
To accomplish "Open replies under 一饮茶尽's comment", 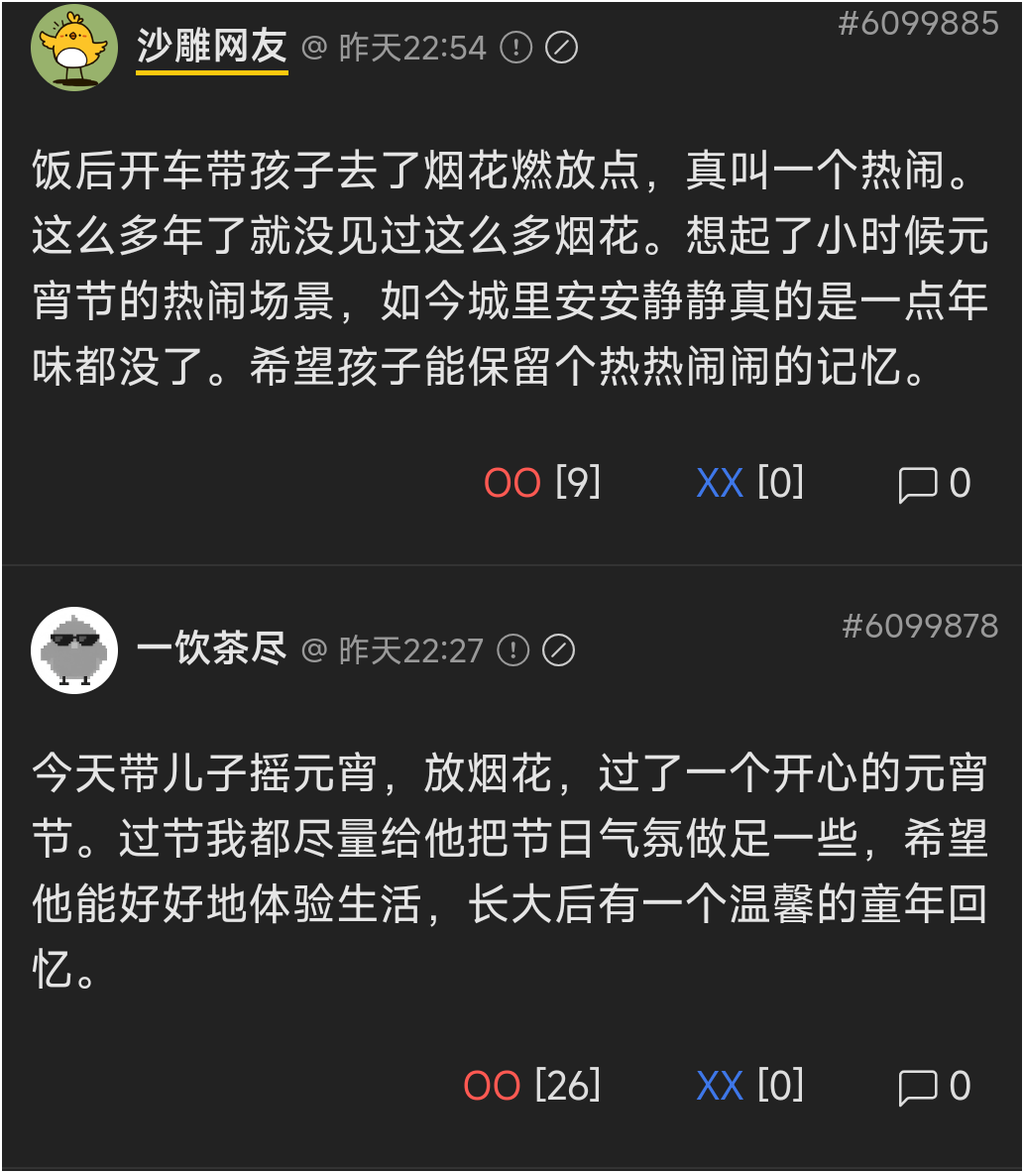I will coord(933,1086).
